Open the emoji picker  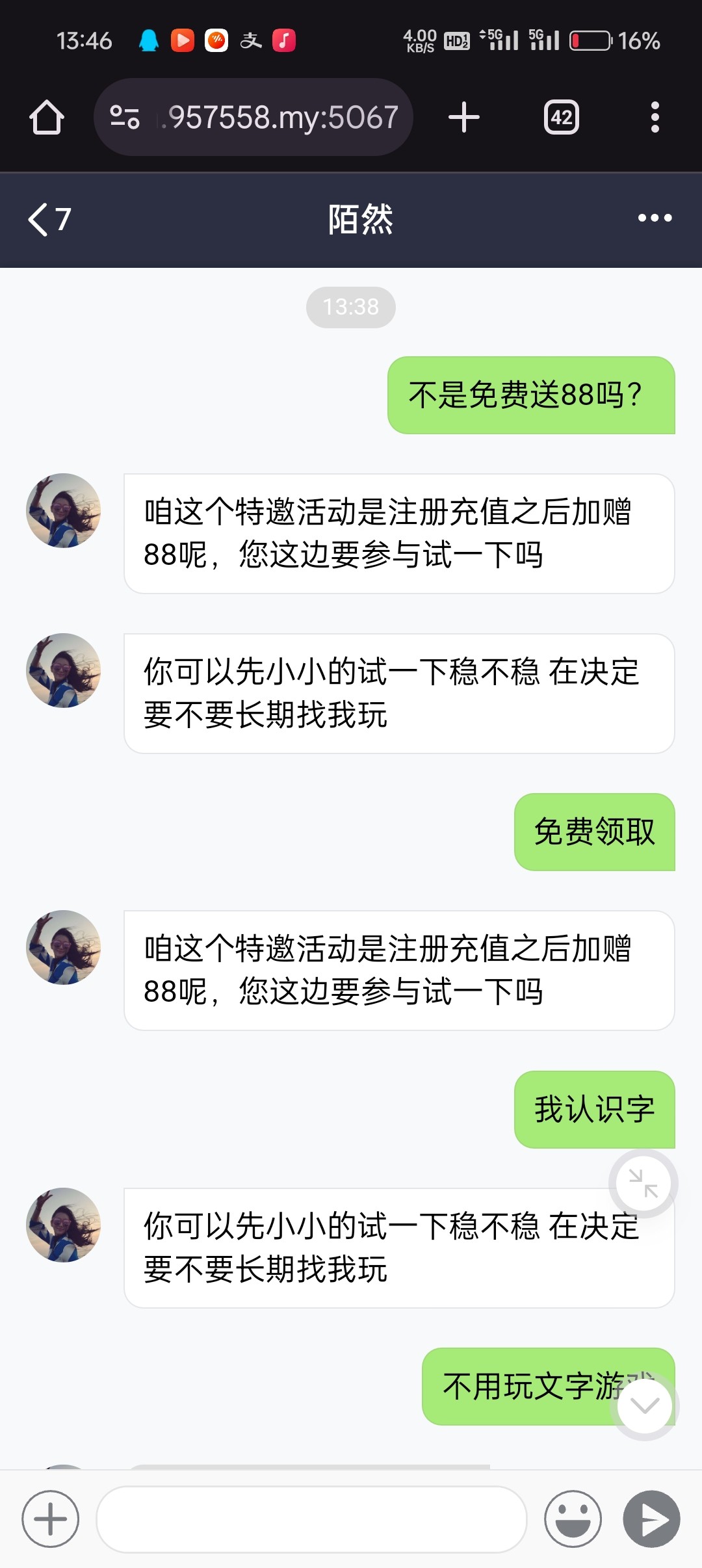coord(573,1519)
